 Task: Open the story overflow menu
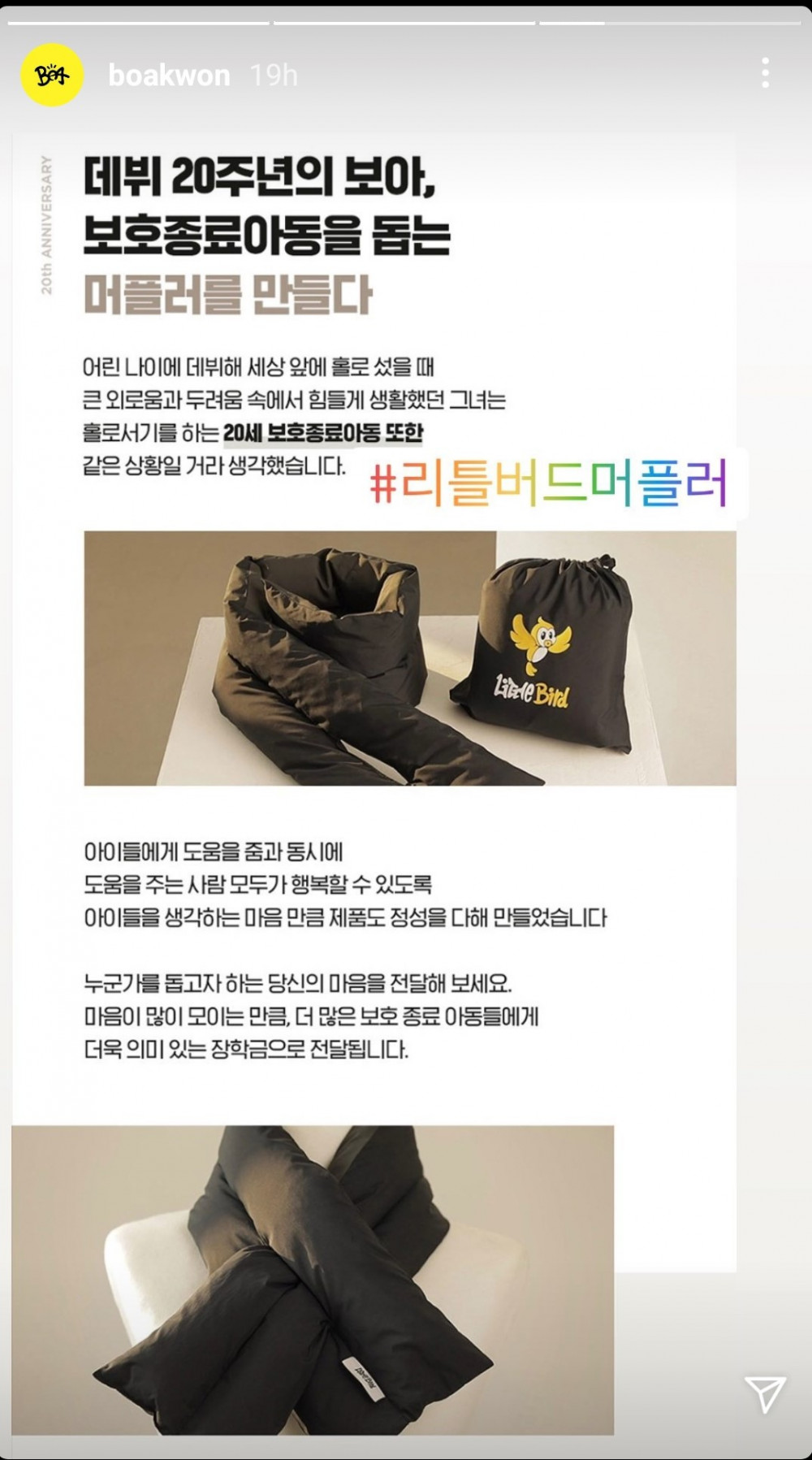coord(765,74)
